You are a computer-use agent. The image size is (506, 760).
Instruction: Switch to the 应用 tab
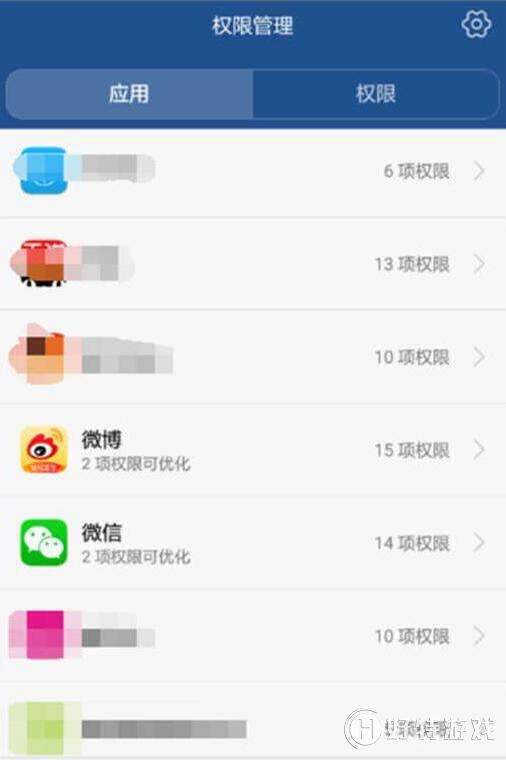129,94
